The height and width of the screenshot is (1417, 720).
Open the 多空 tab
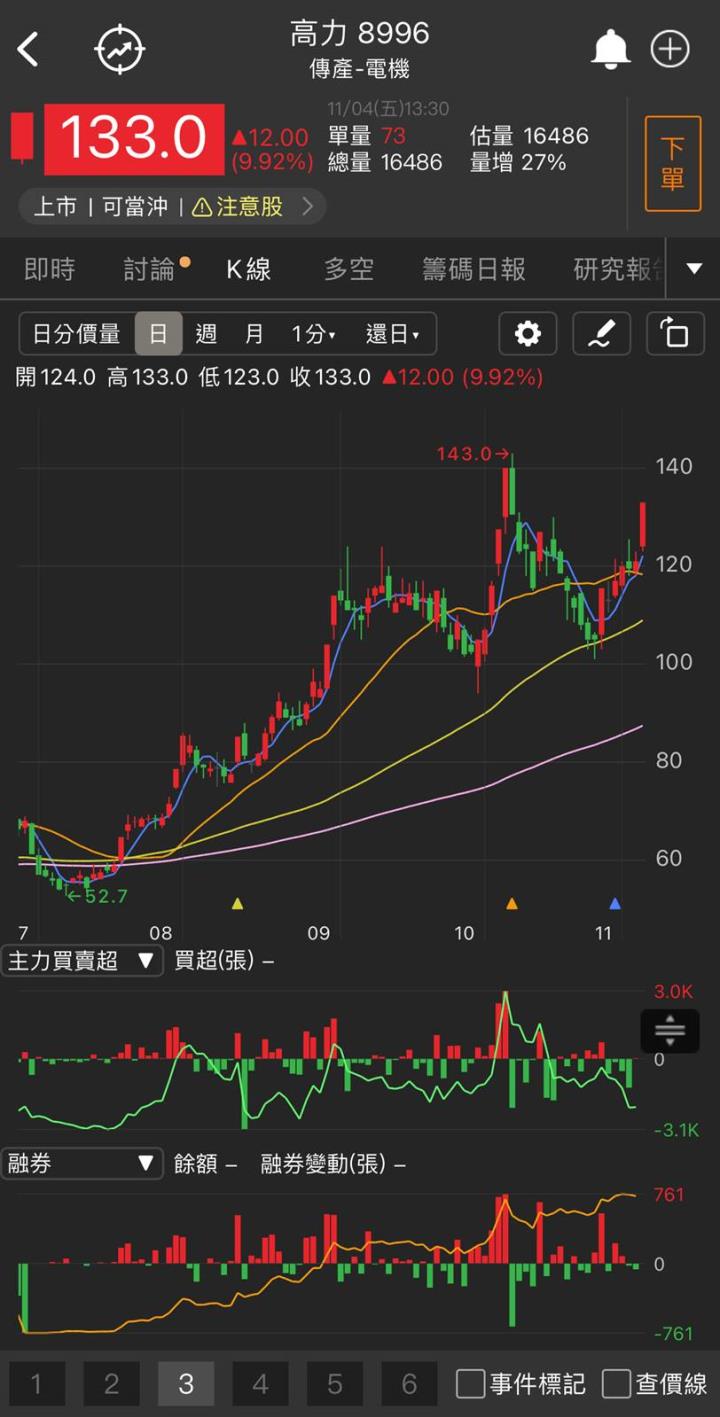pos(348,269)
